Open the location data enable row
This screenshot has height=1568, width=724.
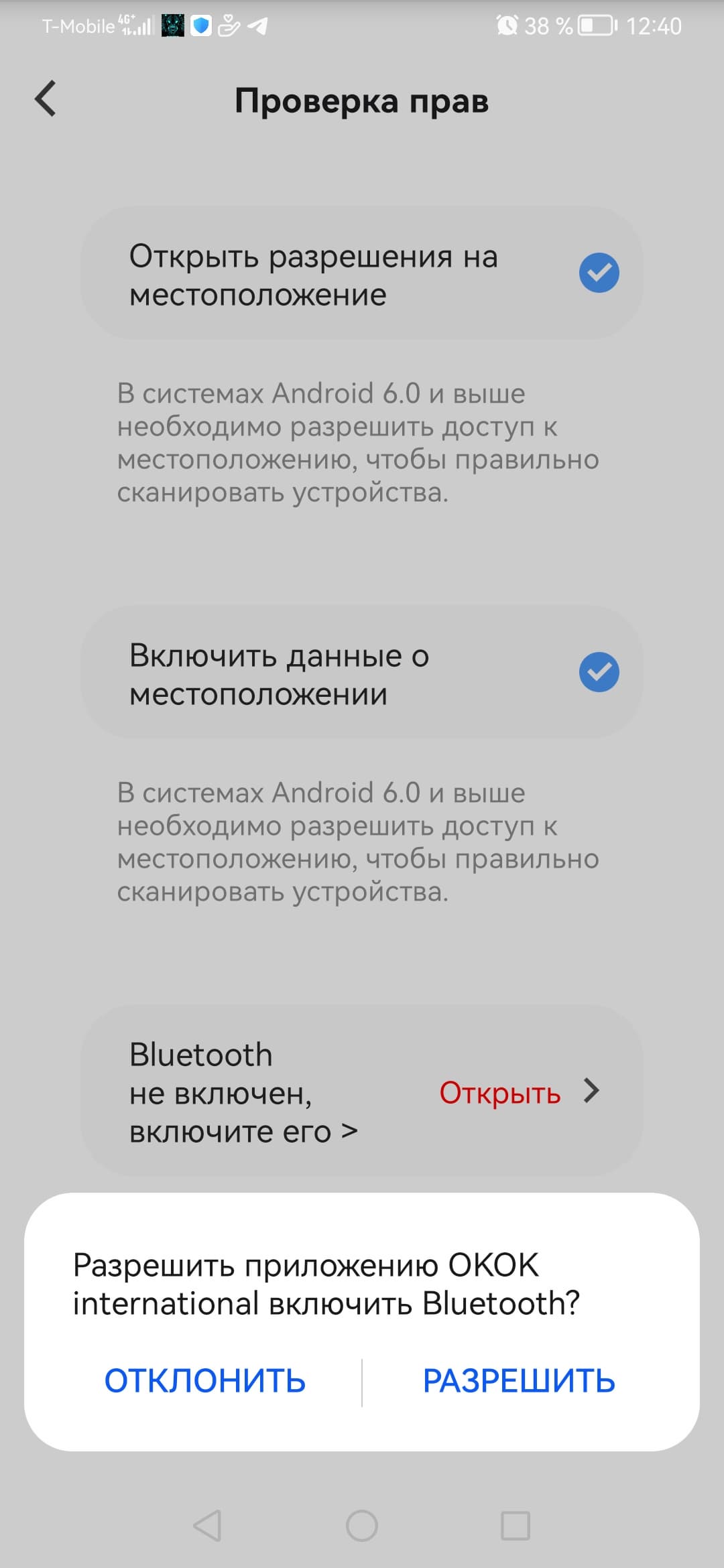(362, 673)
